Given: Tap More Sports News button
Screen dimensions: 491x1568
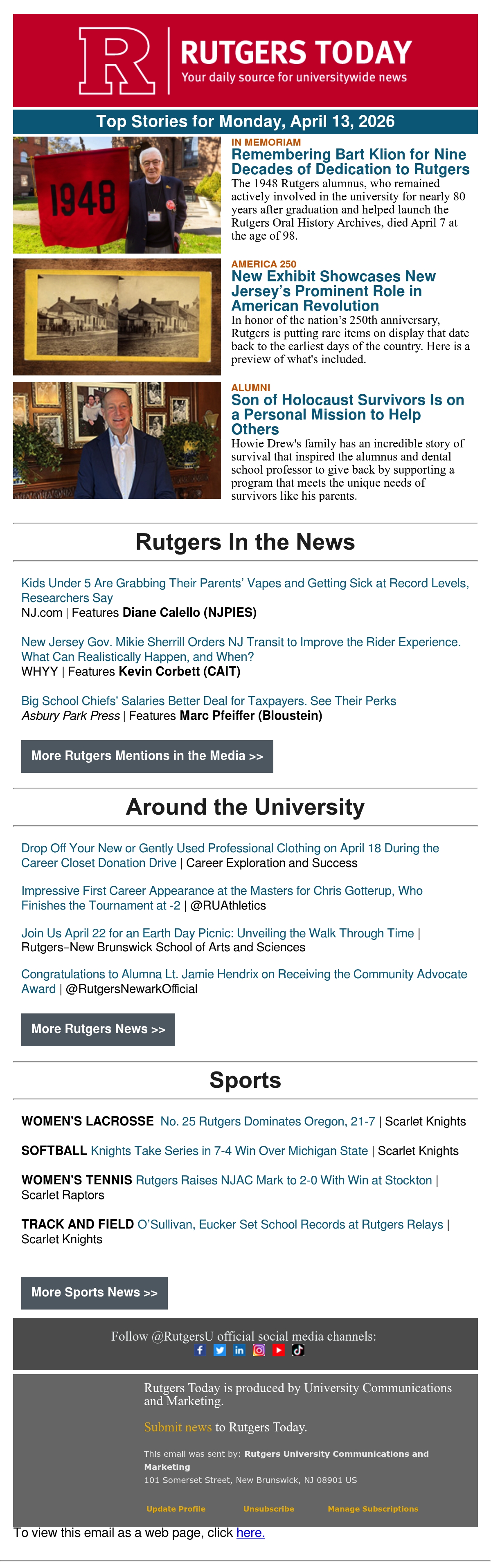Looking at the screenshot, I should tap(95, 1293).
